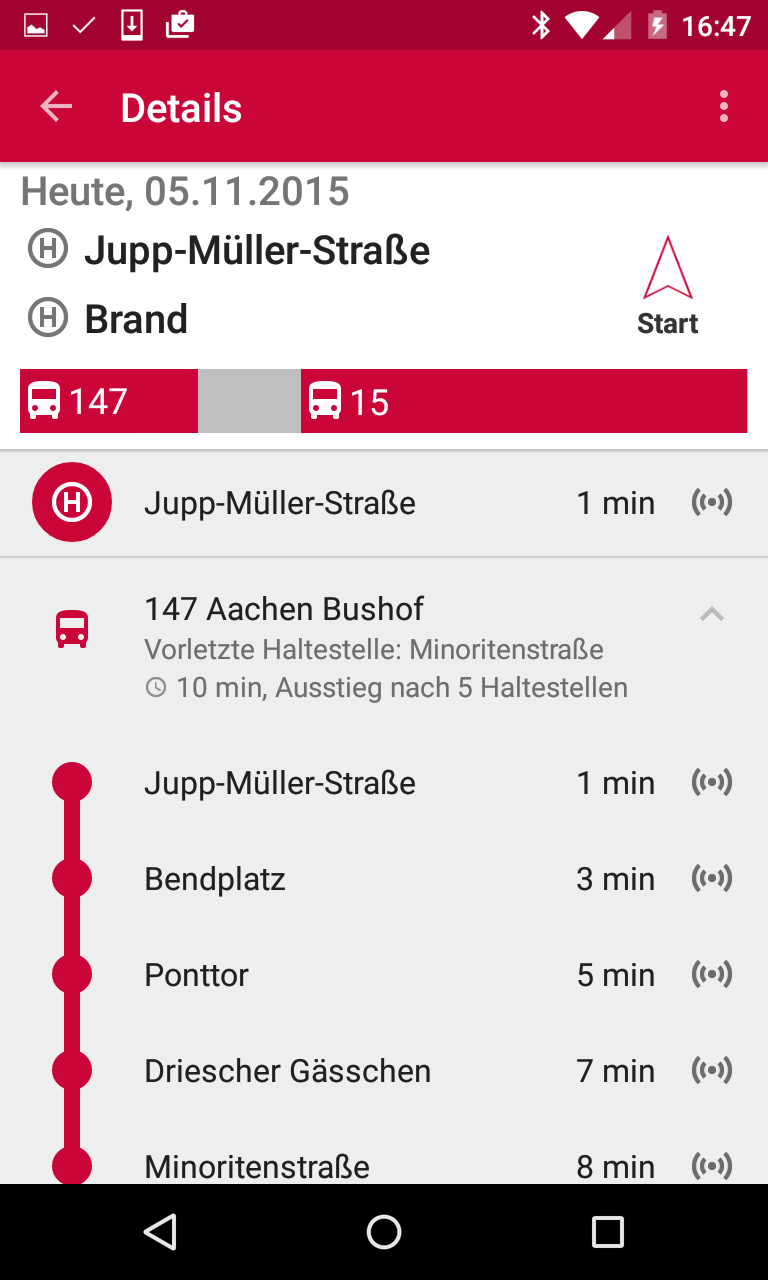Start navigation for this trip
768x1280 pixels.
[667, 286]
